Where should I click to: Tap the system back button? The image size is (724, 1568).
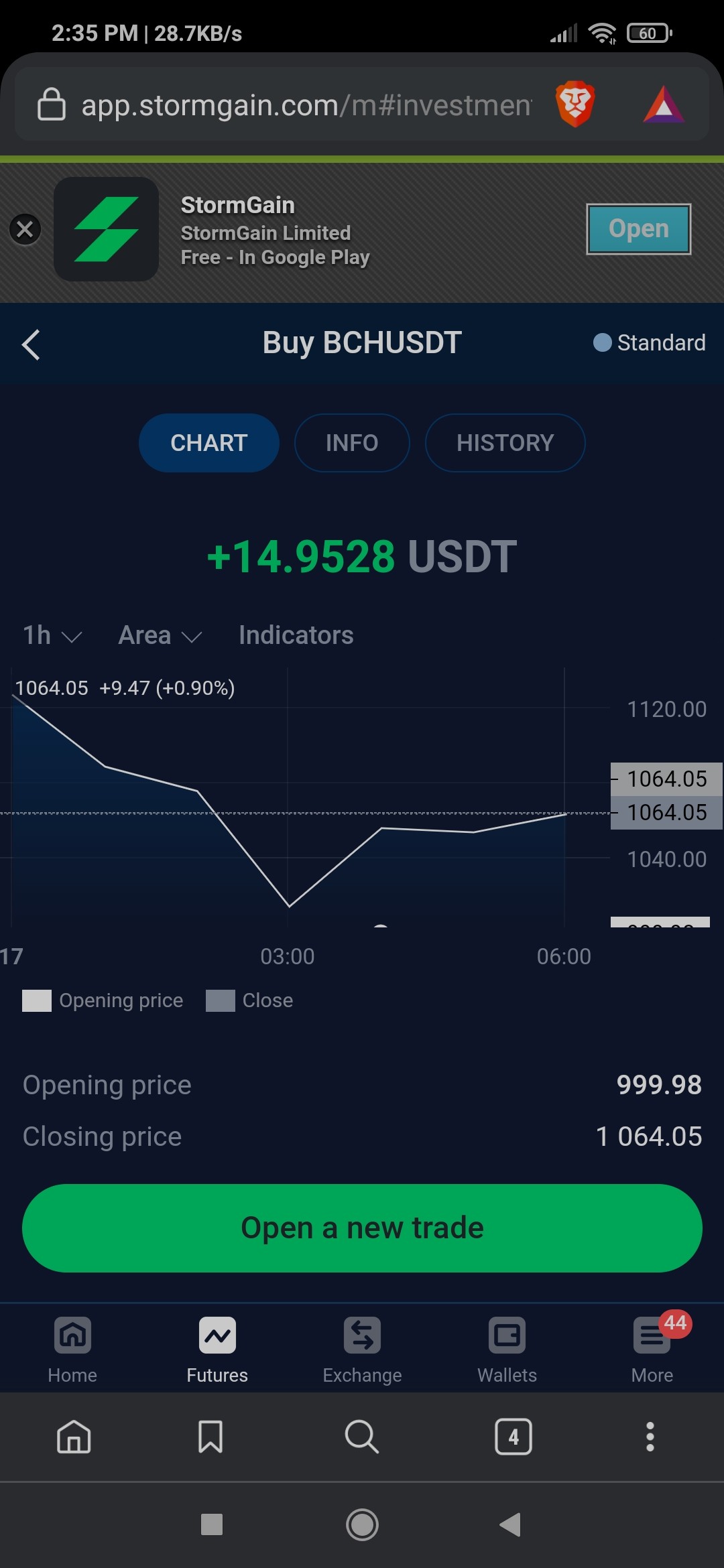pos(511,1524)
